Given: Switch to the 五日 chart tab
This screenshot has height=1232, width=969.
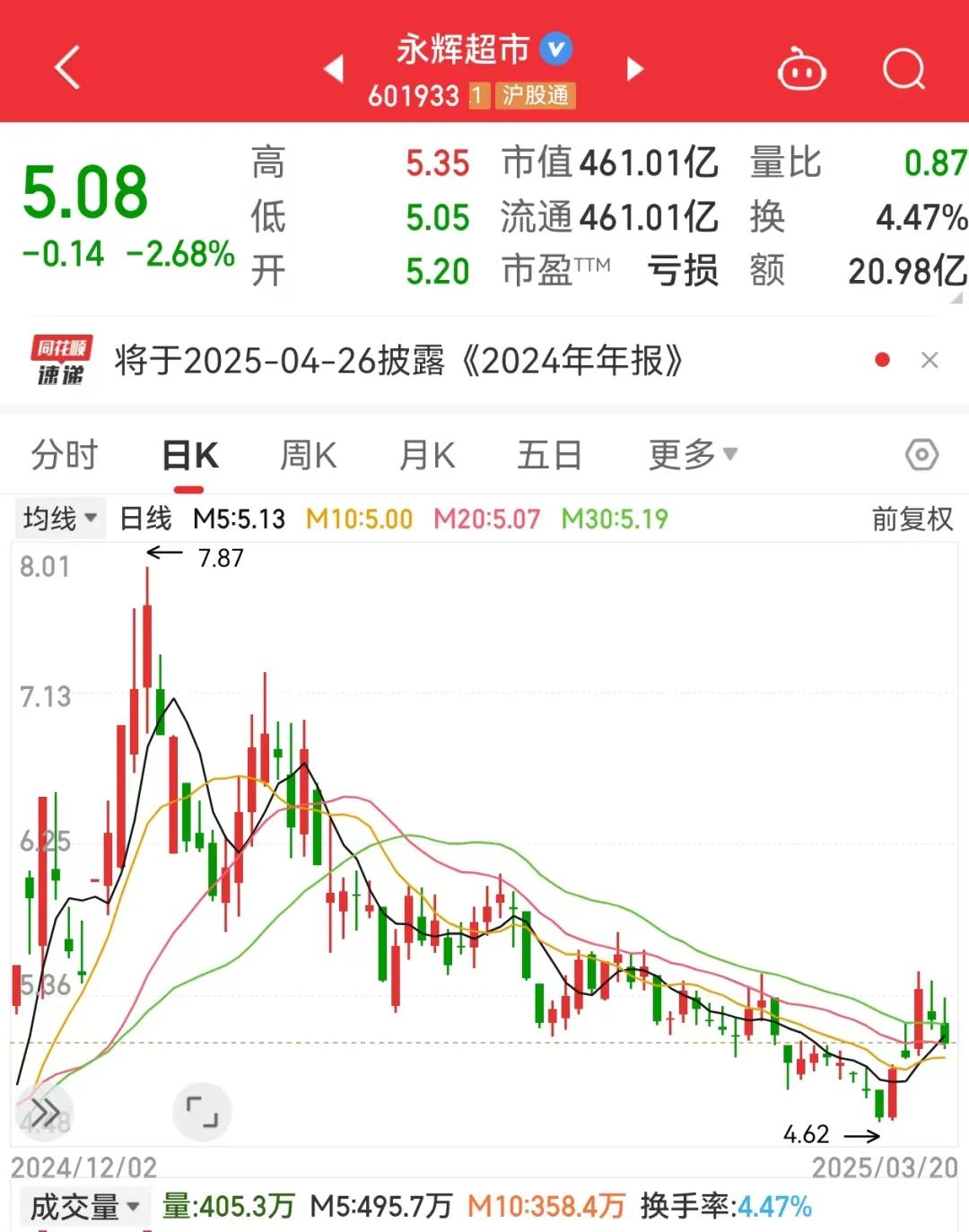Looking at the screenshot, I should pos(549,455).
